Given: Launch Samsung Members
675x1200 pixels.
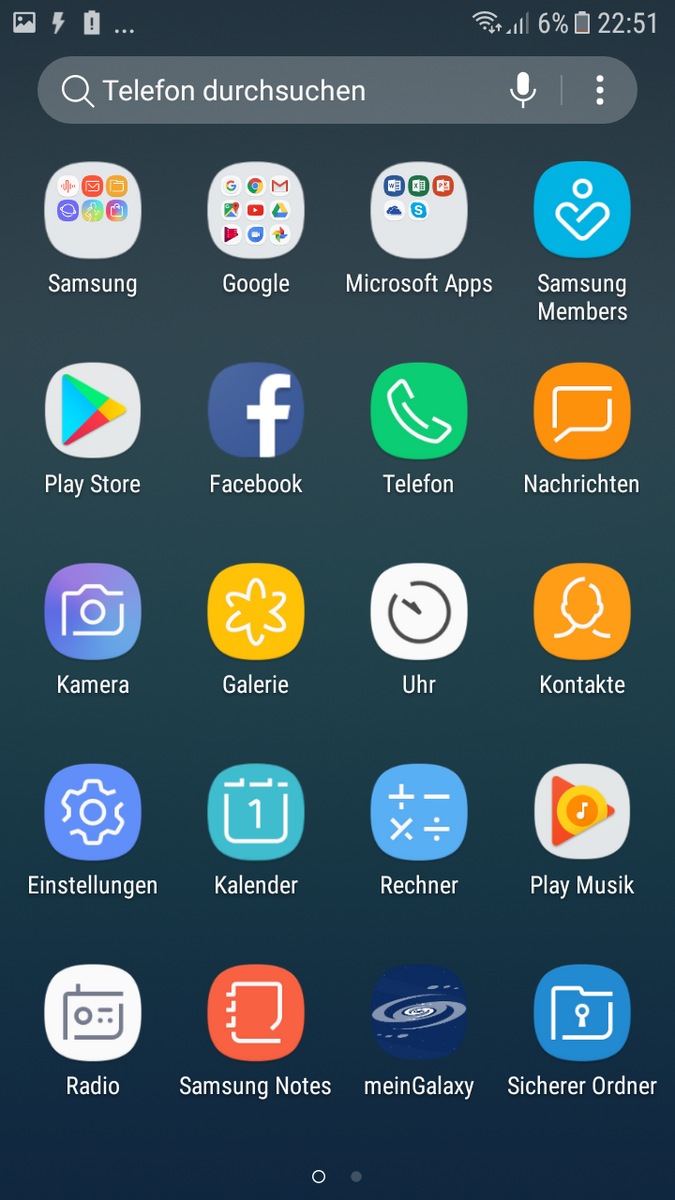Looking at the screenshot, I should 582,210.
